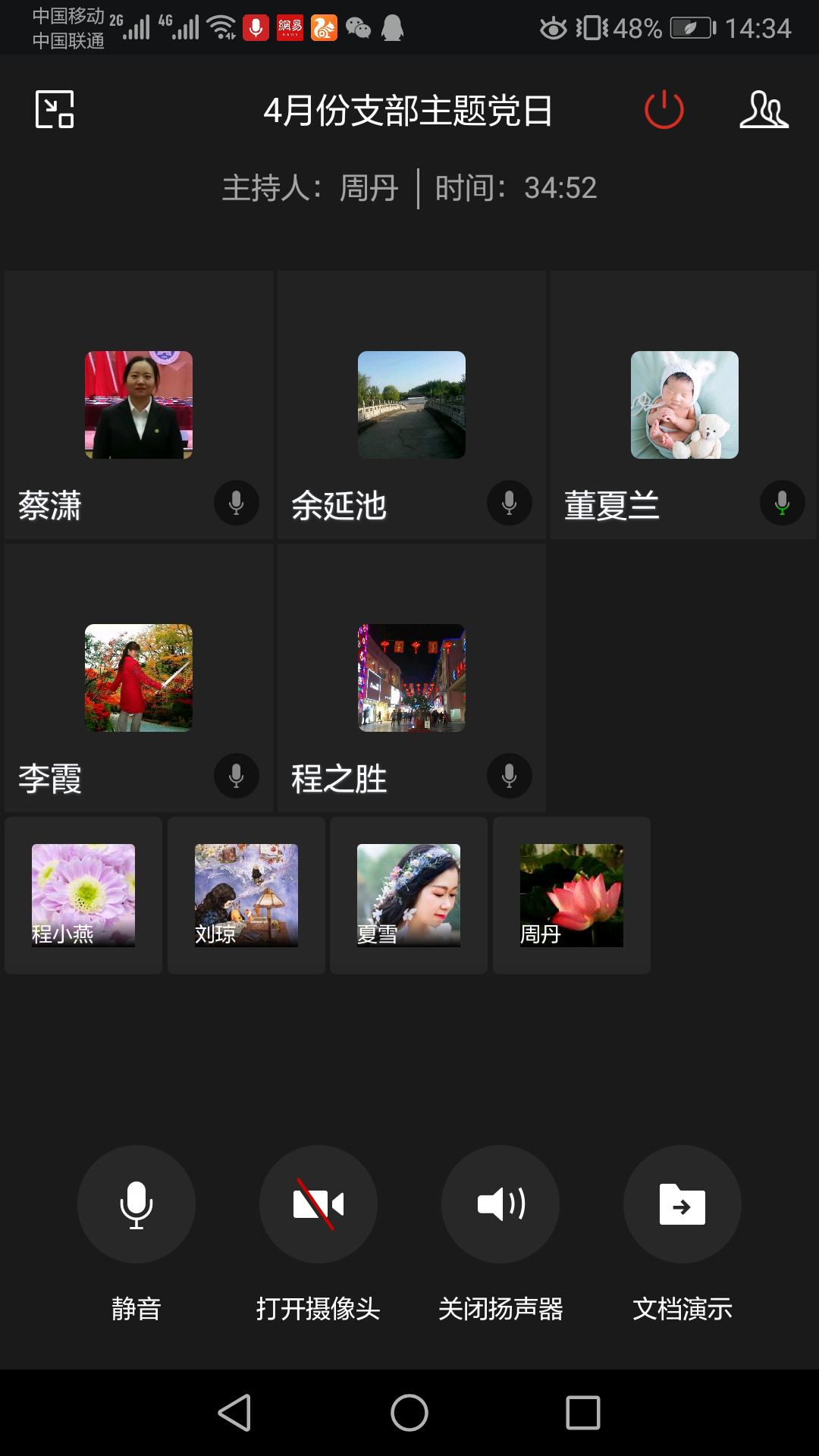End the meeting with the power icon
819x1456 pixels.
click(664, 110)
